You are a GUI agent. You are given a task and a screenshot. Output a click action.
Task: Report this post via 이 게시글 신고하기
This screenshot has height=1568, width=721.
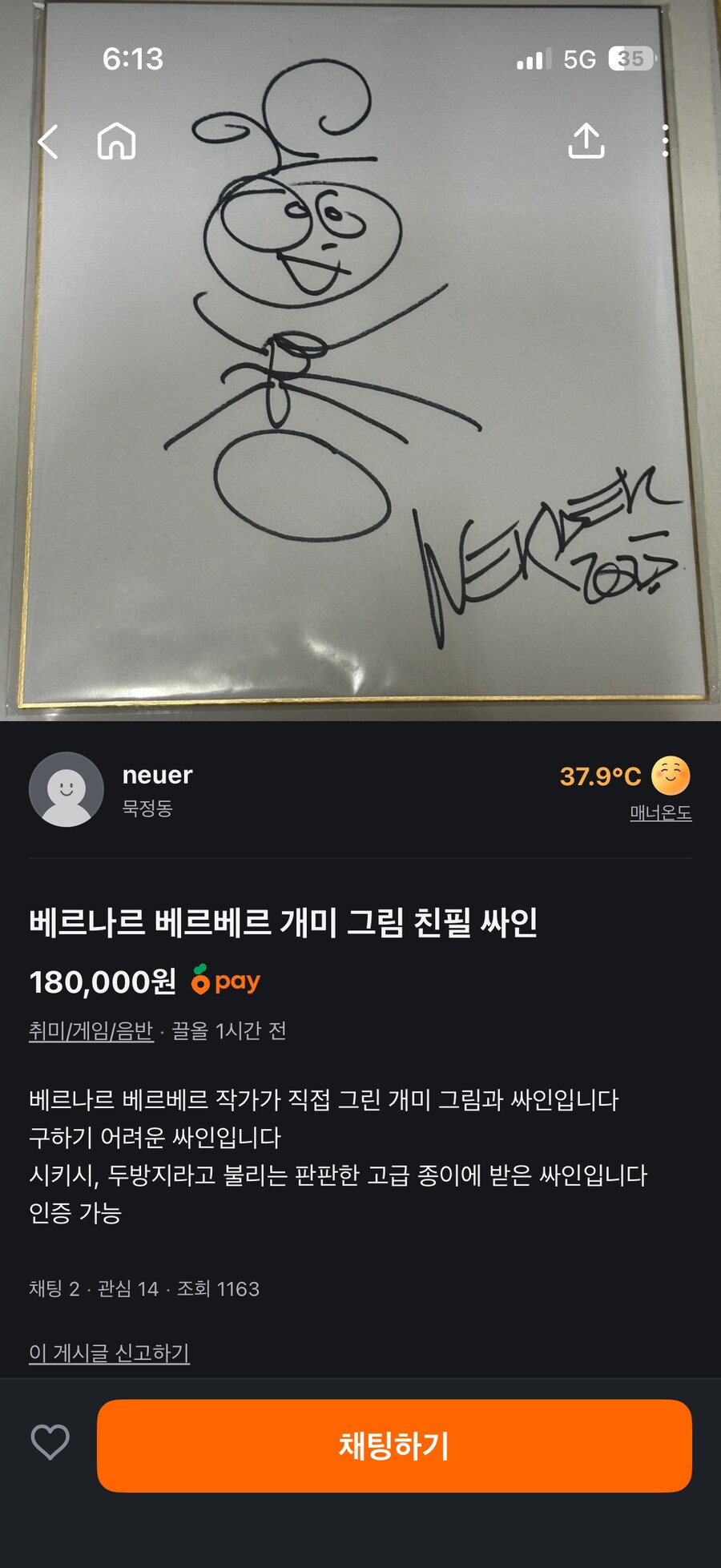point(109,1353)
